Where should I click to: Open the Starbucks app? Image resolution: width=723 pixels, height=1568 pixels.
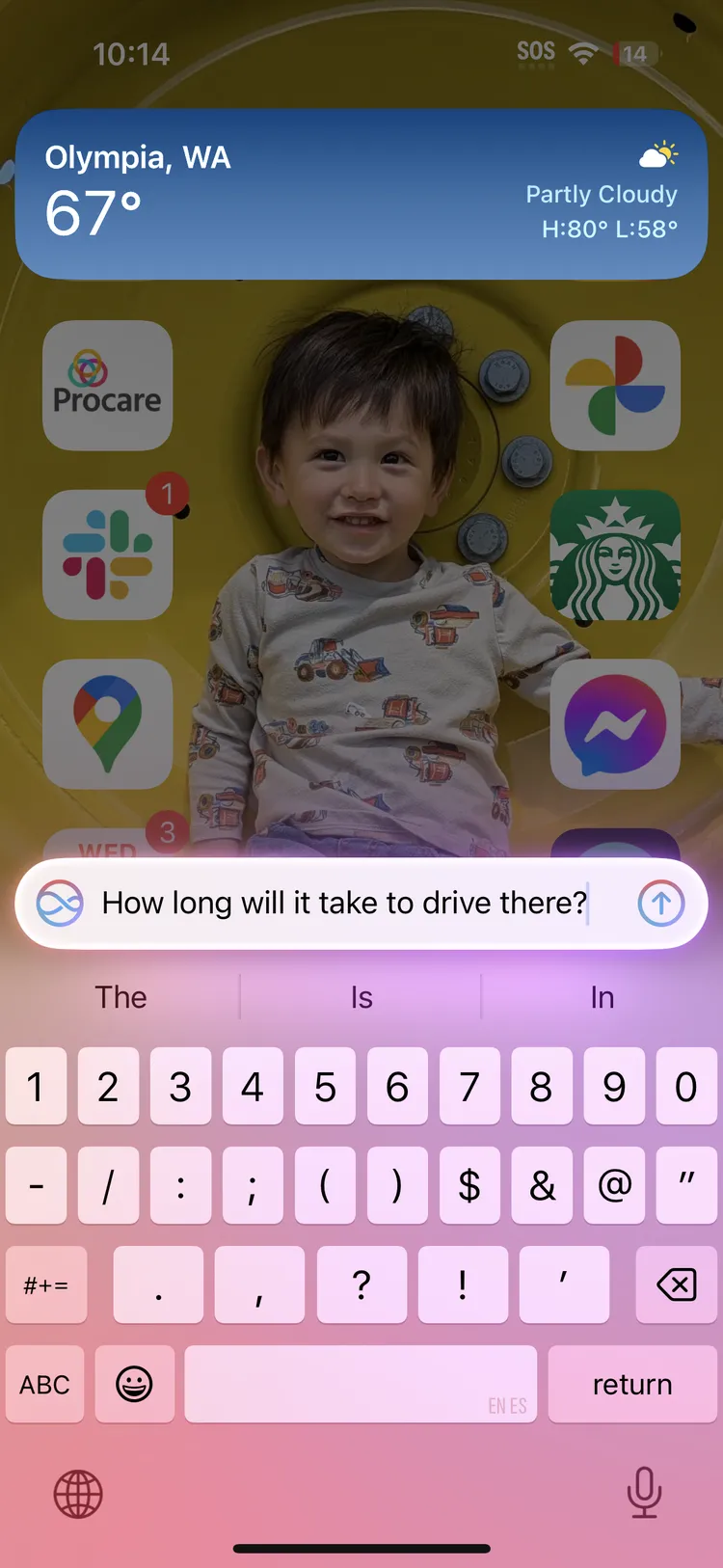click(x=615, y=554)
